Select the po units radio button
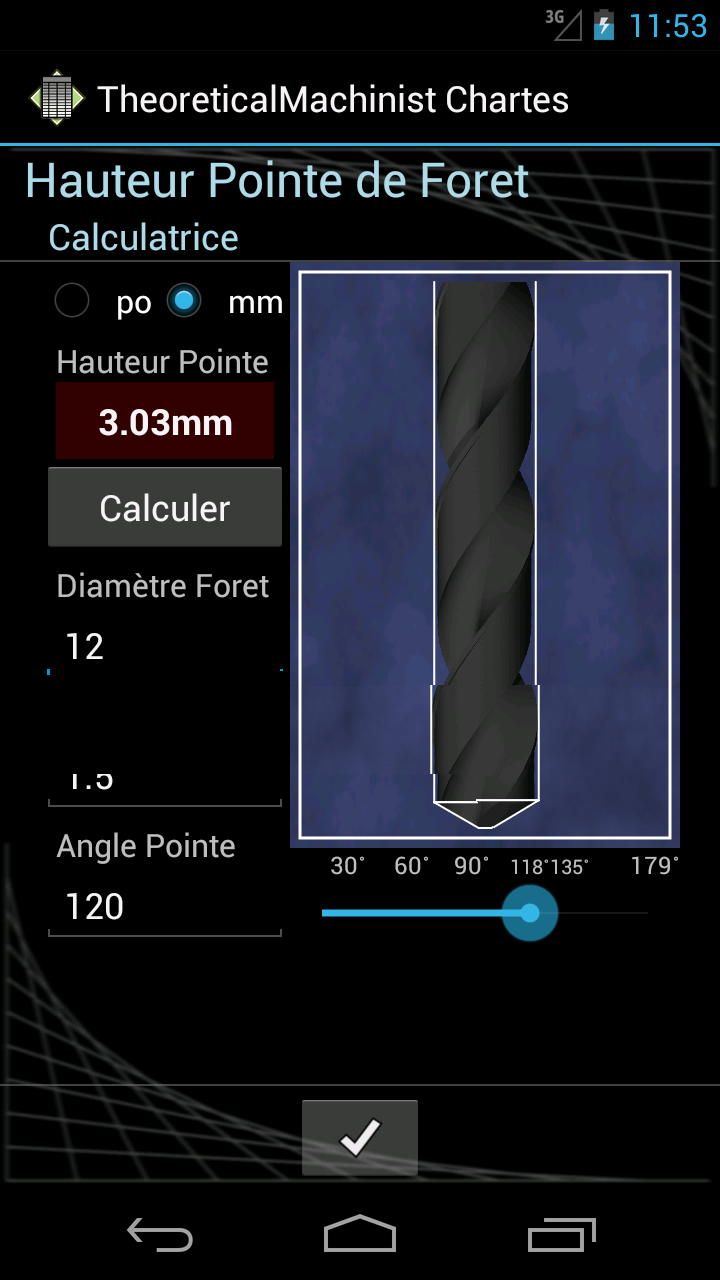The height and width of the screenshot is (1280, 720). click(x=73, y=301)
